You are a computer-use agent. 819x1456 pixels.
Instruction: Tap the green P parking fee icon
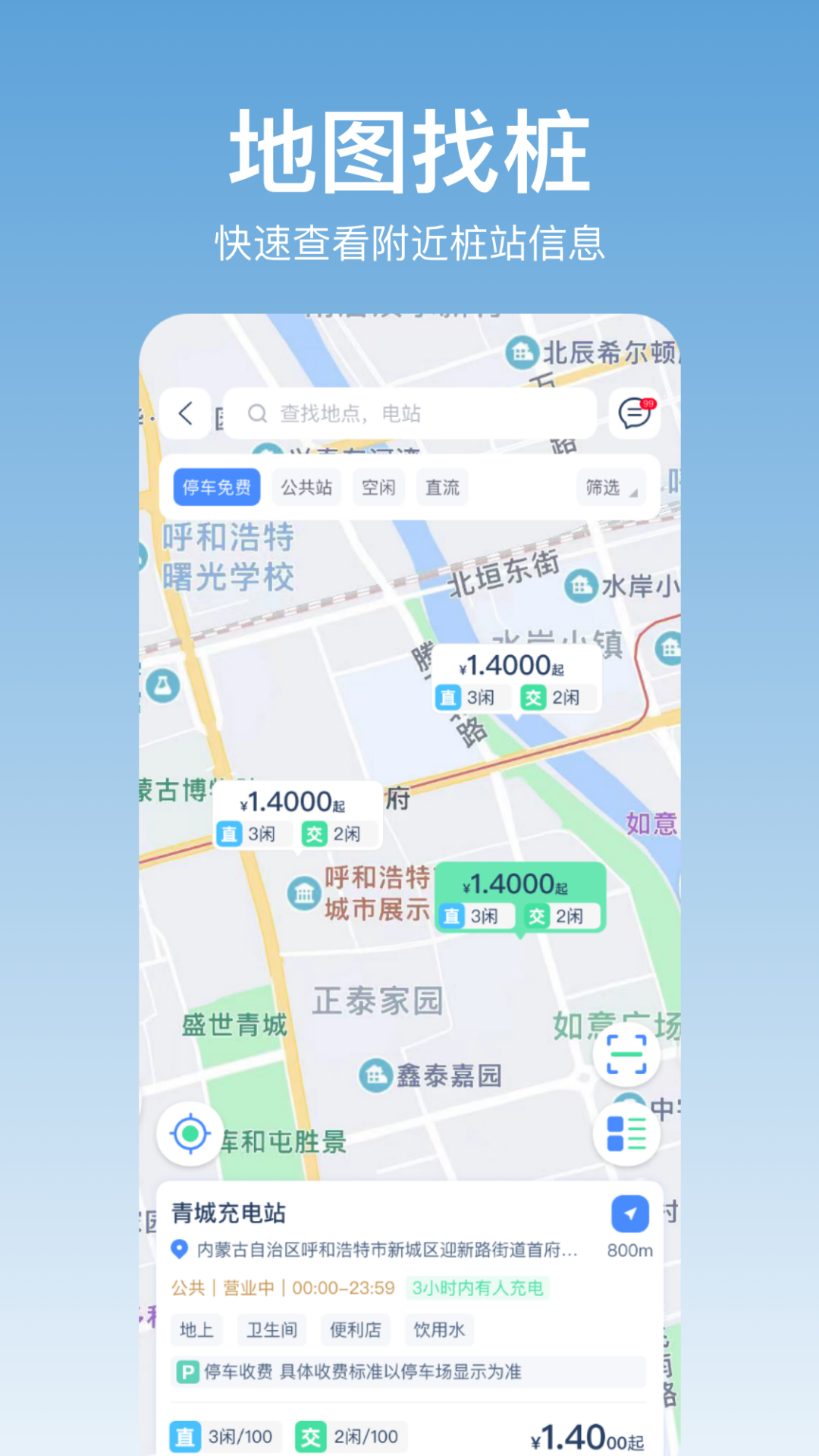pos(187,1371)
